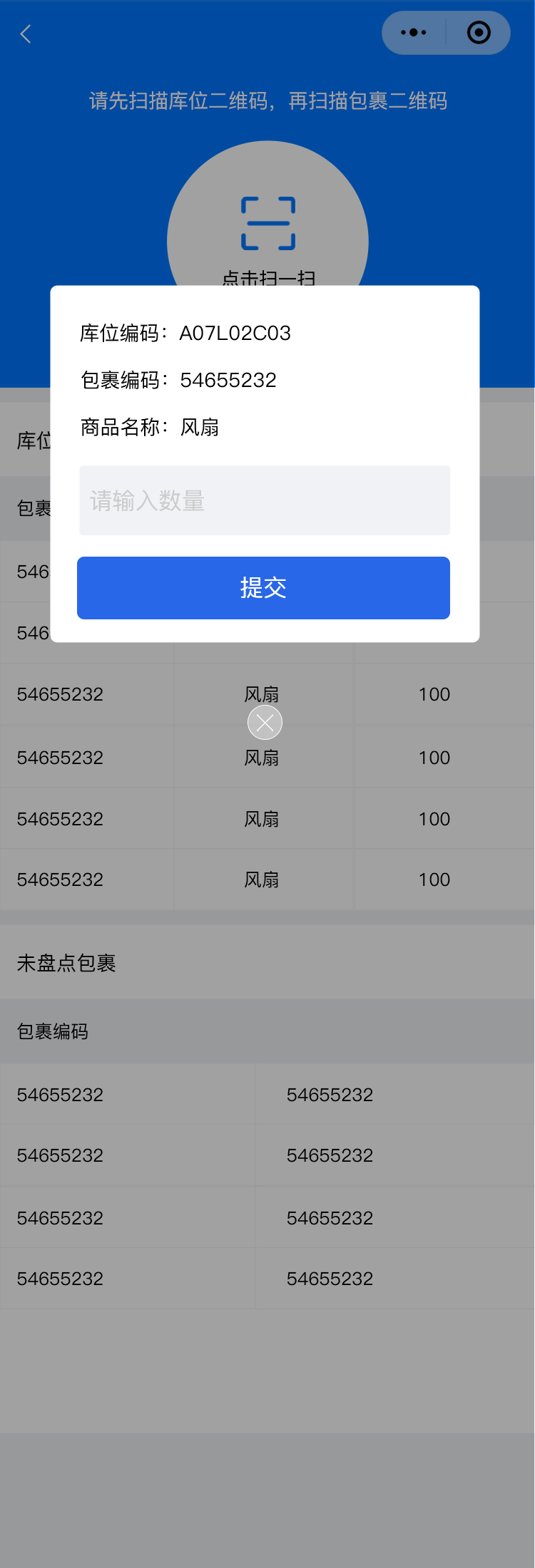Screen dimensions: 535x1568
Task: Dismiss the dialog with the X
Action: tap(265, 723)
